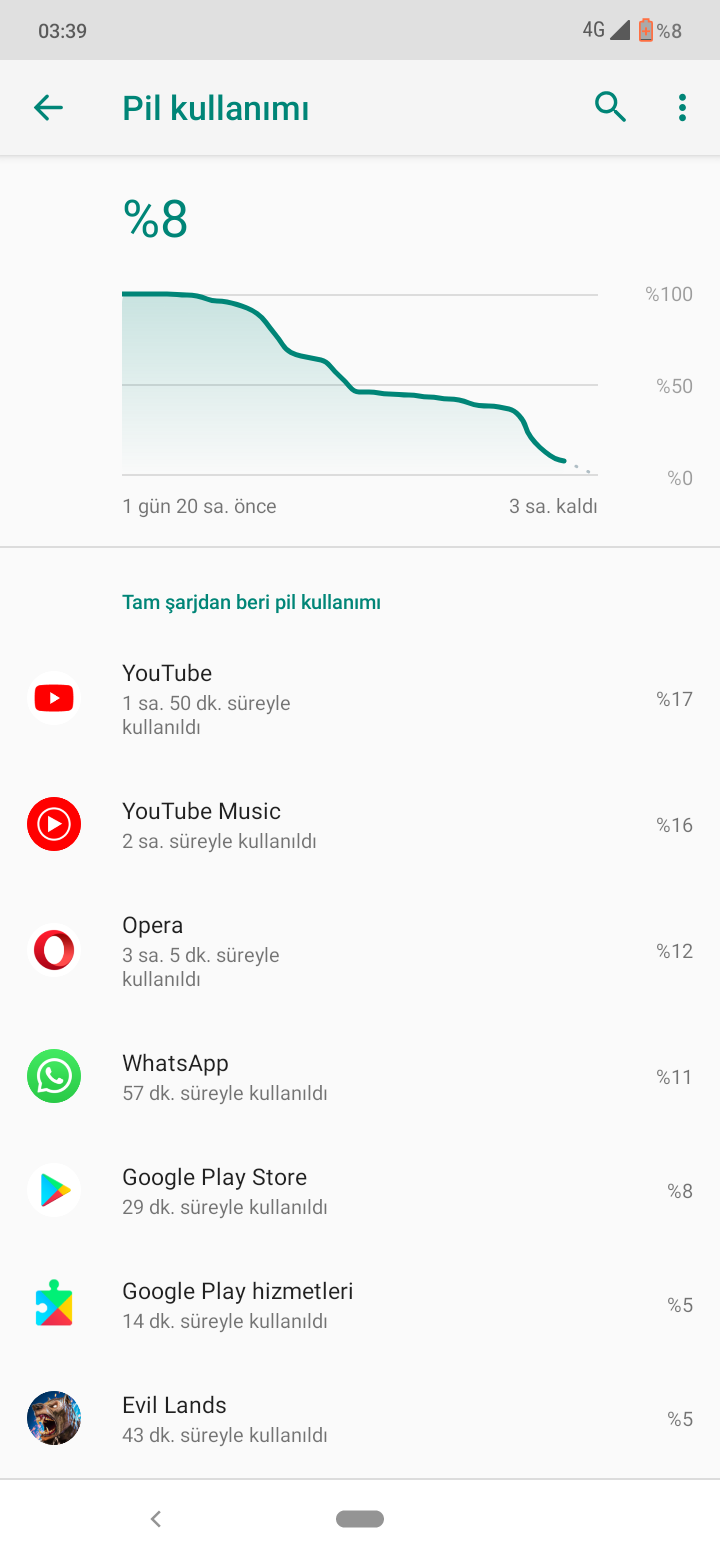Open the three-dot overflow menu
Image resolution: width=720 pixels, height=1560 pixels.
[682, 108]
